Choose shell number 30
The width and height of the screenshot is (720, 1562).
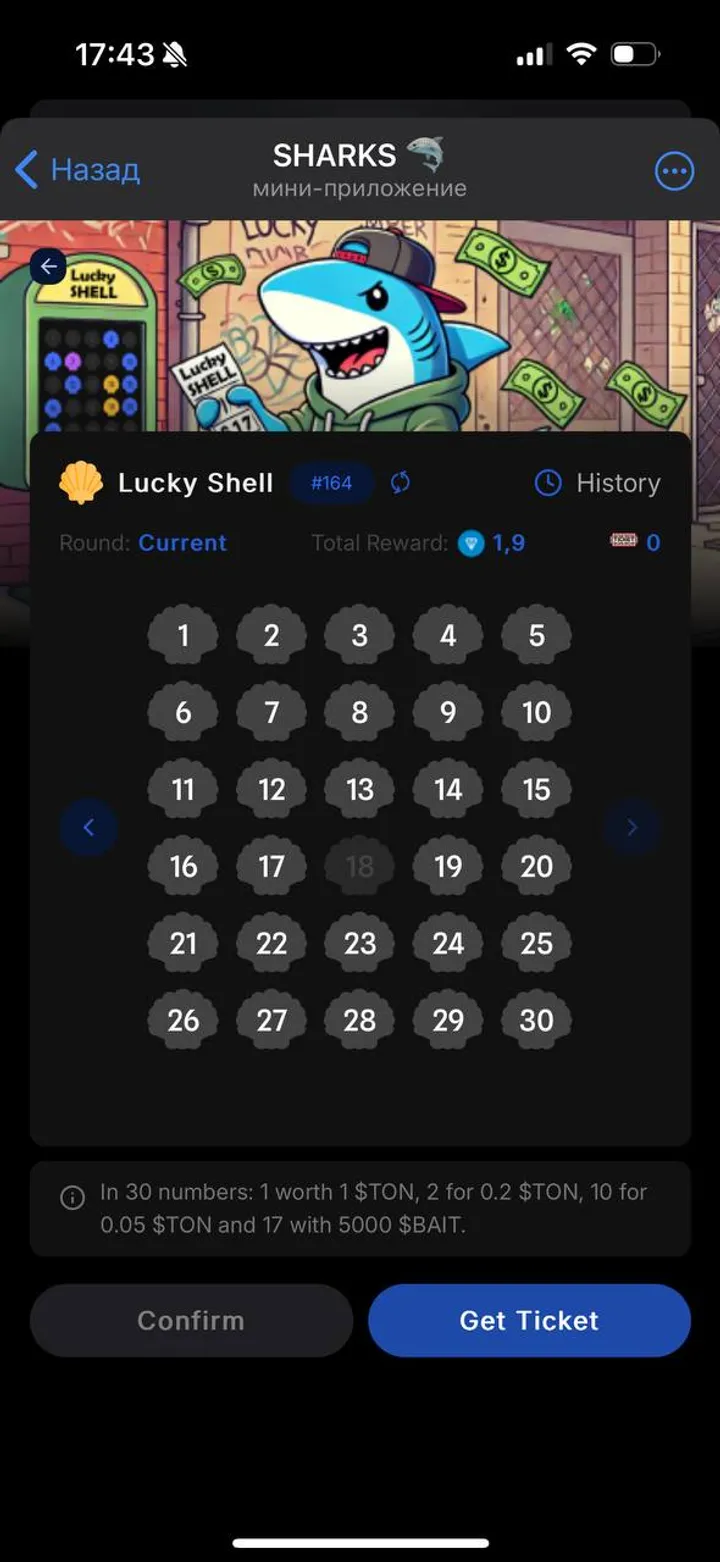[x=536, y=1020]
